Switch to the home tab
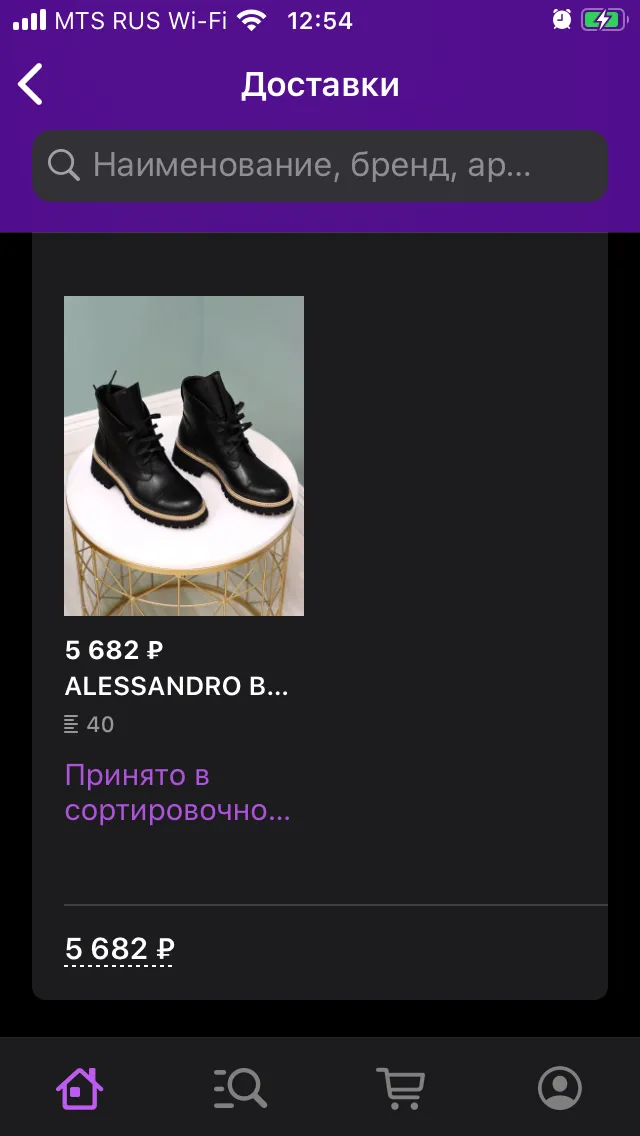 click(x=80, y=1088)
